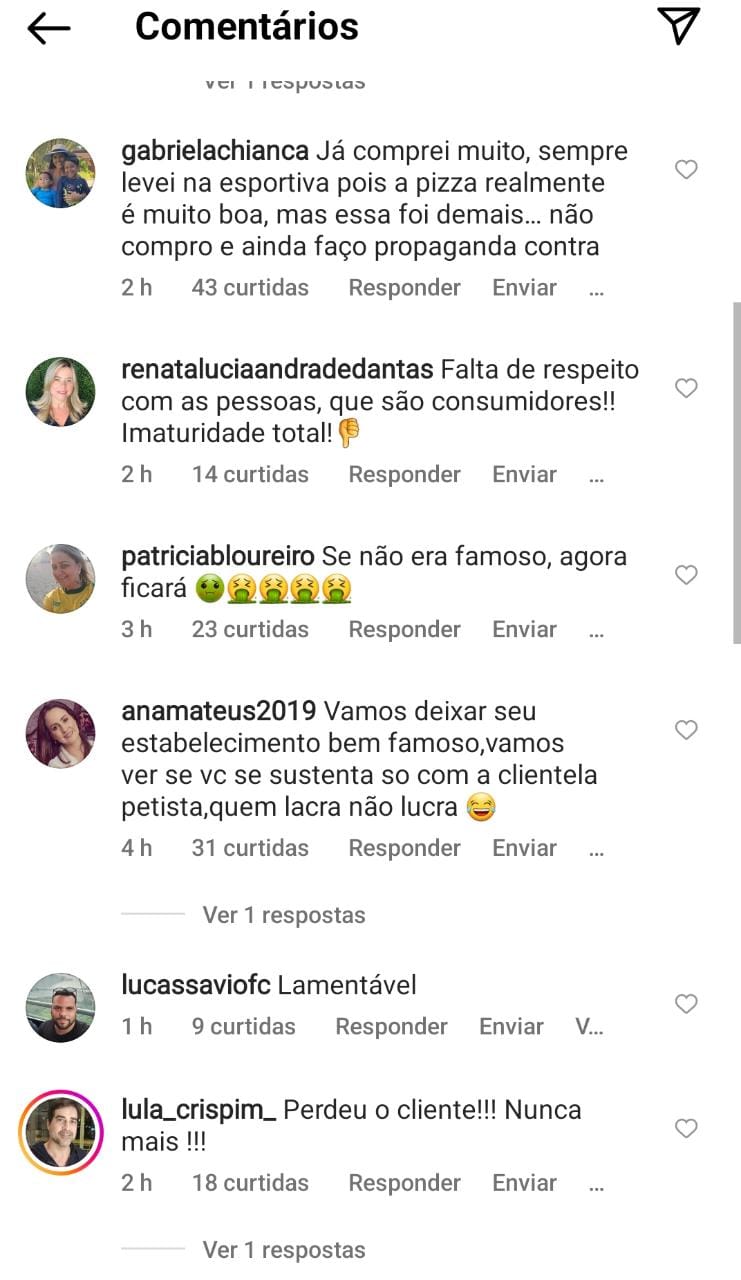This screenshot has width=741, height=1280.
Task: Reply to lucassaviofc's comment
Action: [391, 1027]
